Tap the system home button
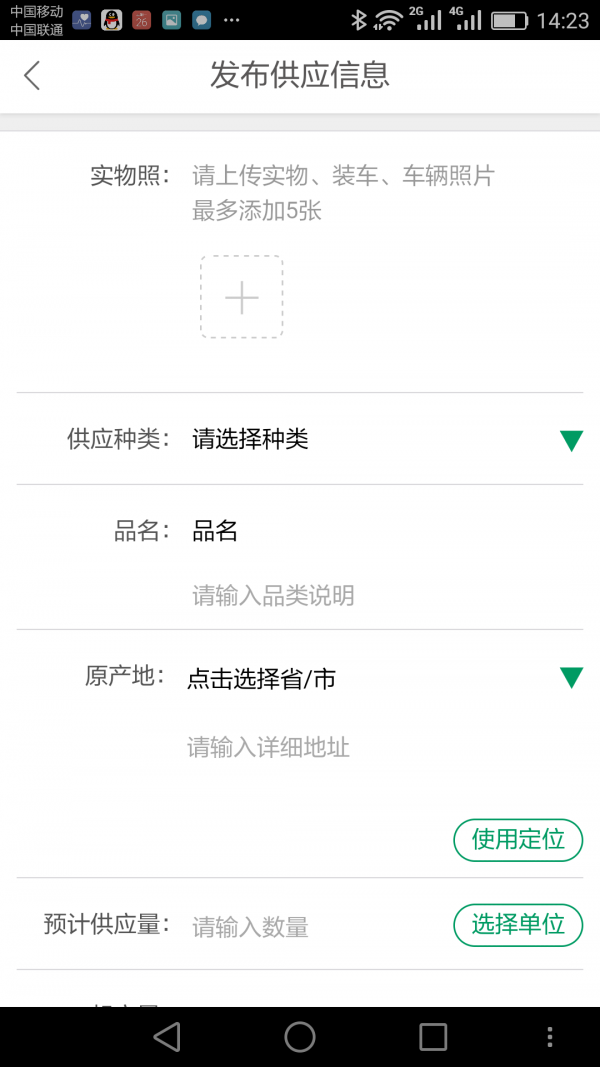600x1067 pixels. point(300,1037)
